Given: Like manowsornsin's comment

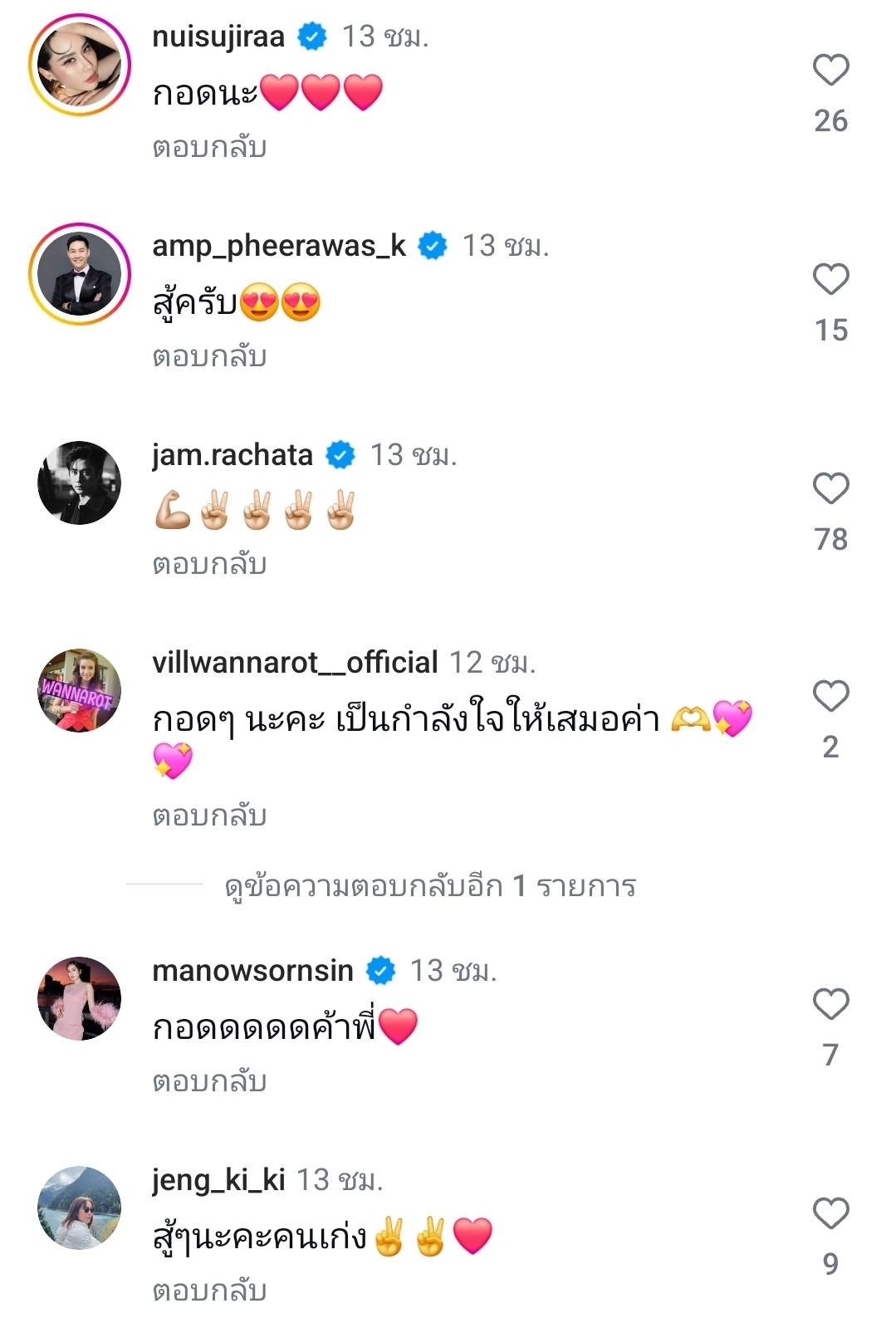Looking at the screenshot, I should (x=830, y=1004).
